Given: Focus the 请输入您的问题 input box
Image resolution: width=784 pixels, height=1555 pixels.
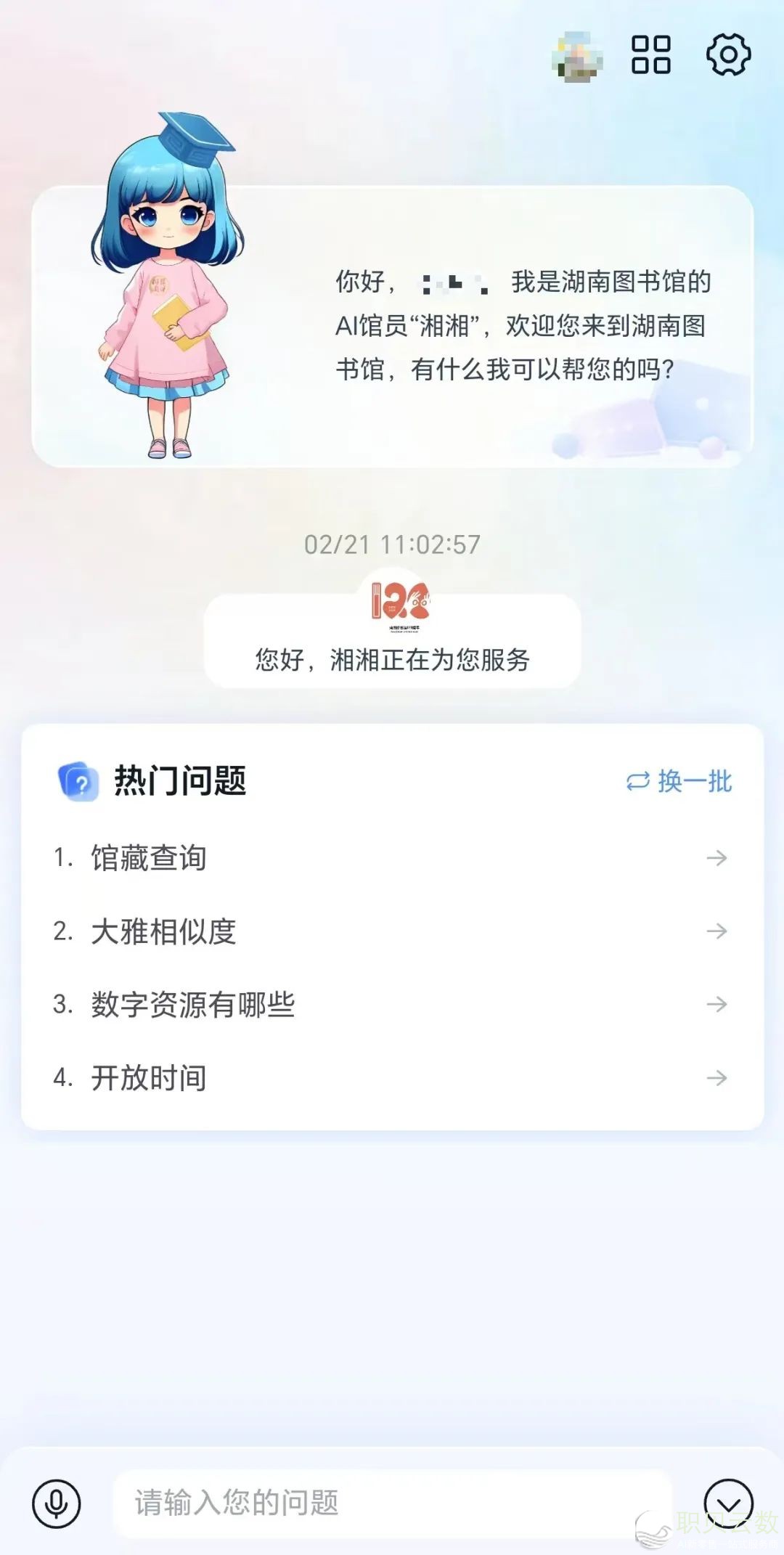Looking at the screenshot, I should coord(392,1503).
